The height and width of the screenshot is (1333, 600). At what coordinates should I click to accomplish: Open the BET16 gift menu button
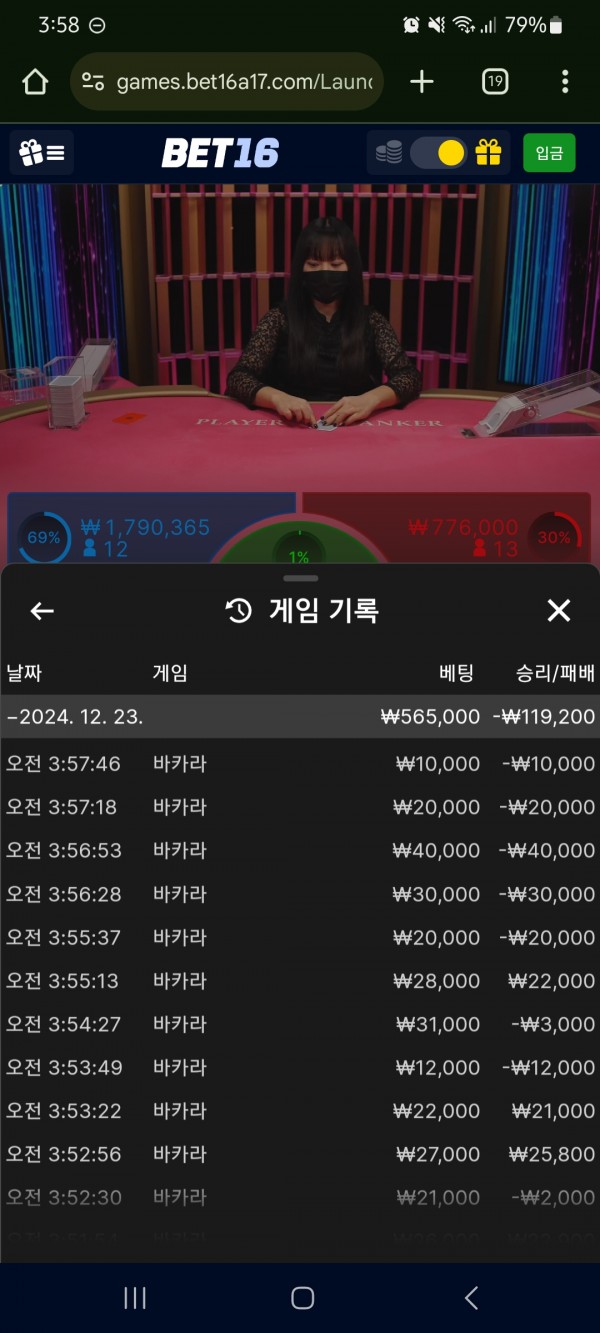tap(42, 153)
